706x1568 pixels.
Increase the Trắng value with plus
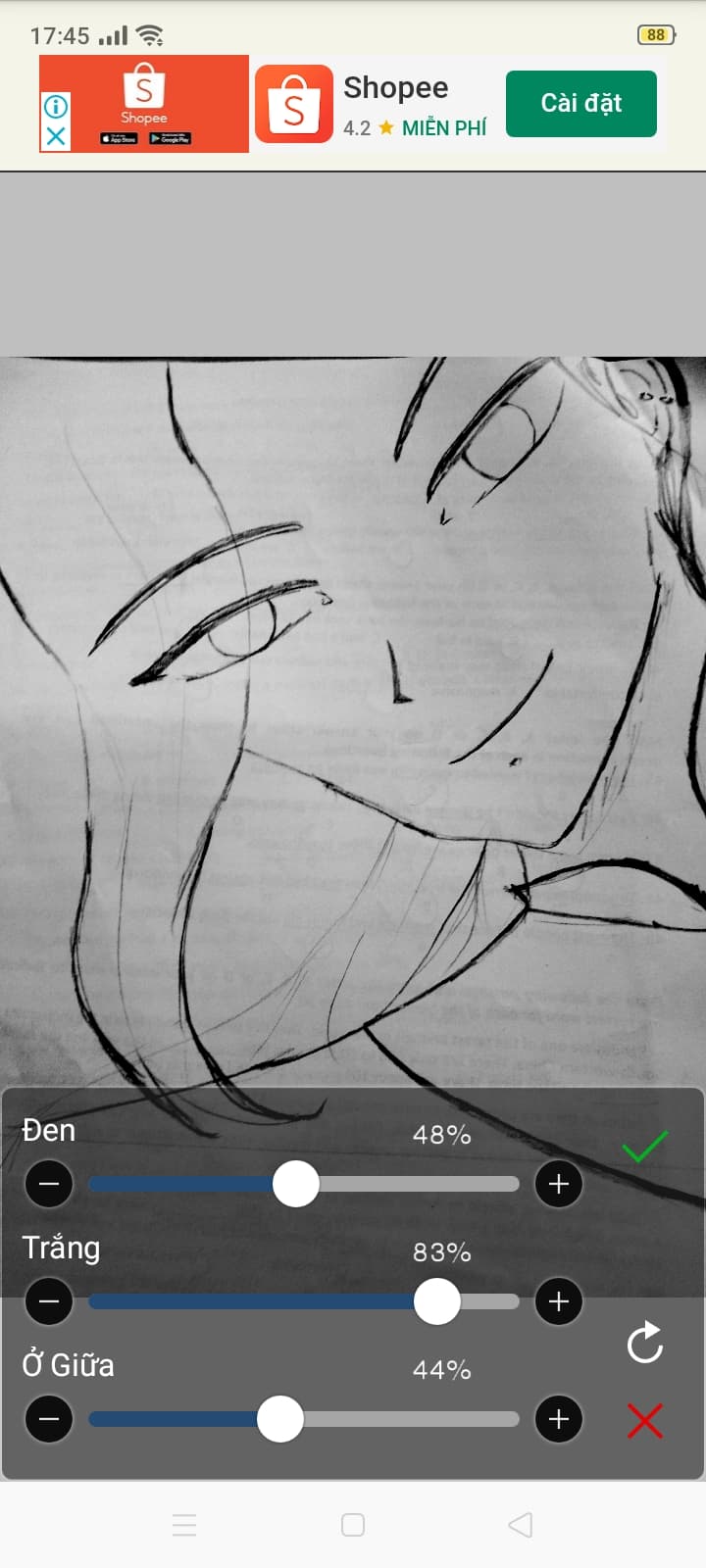pos(559,1301)
